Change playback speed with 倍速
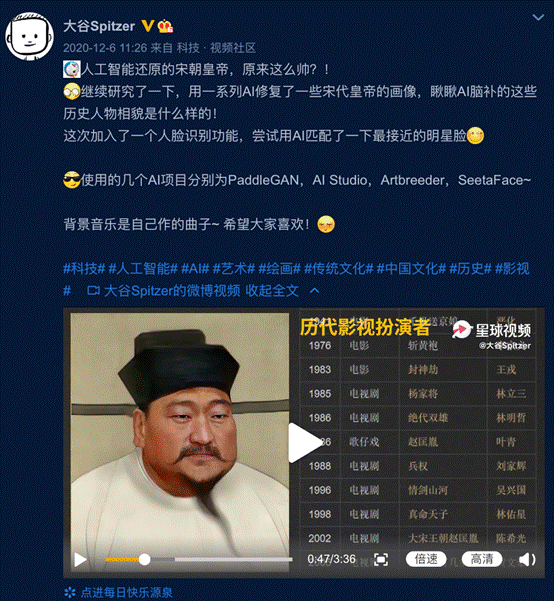The height and width of the screenshot is (601, 554). pos(426,559)
